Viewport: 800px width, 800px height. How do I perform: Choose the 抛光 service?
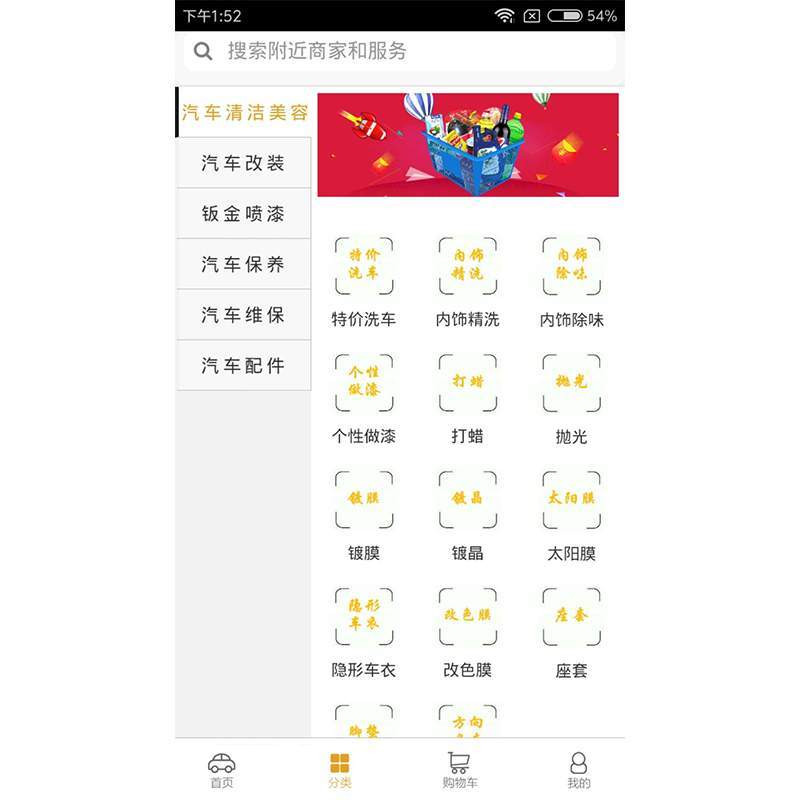coord(571,399)
